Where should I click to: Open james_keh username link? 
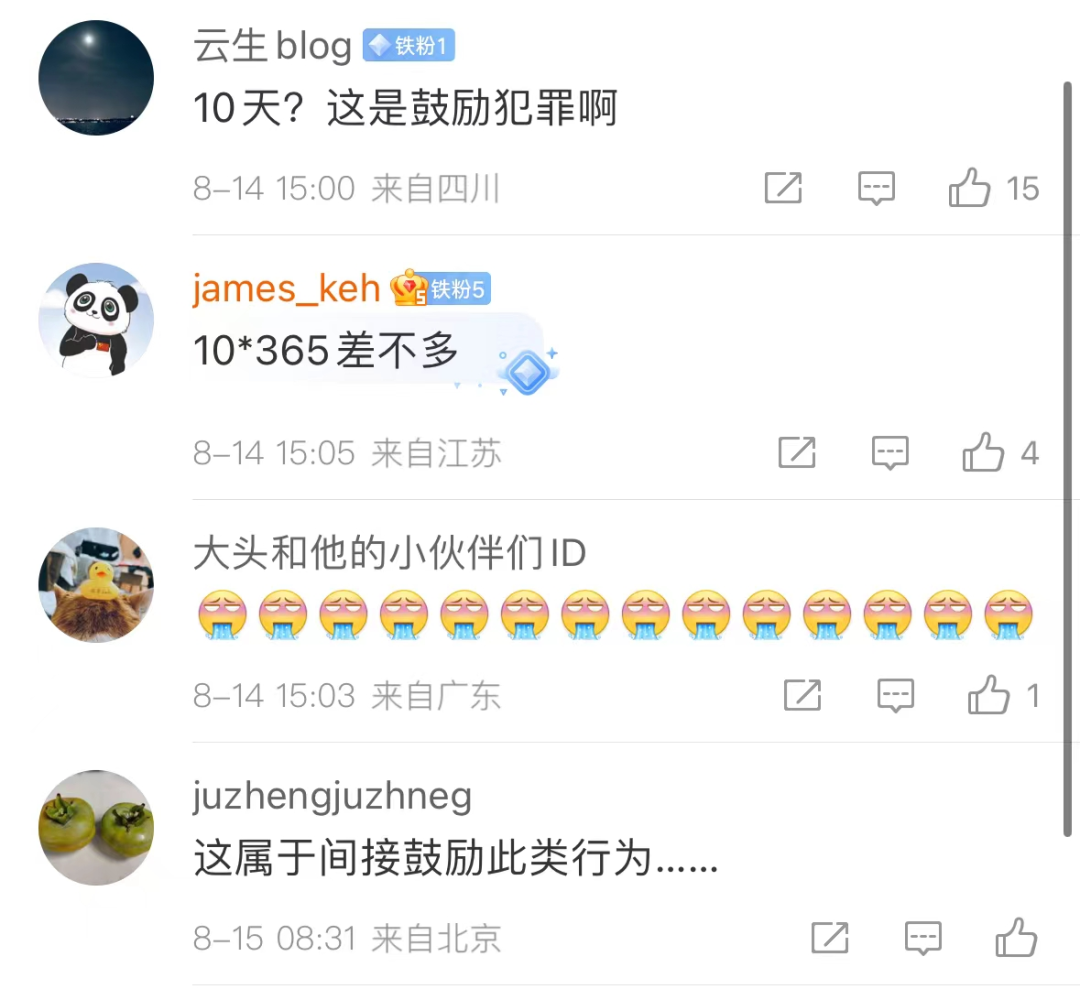286,288
